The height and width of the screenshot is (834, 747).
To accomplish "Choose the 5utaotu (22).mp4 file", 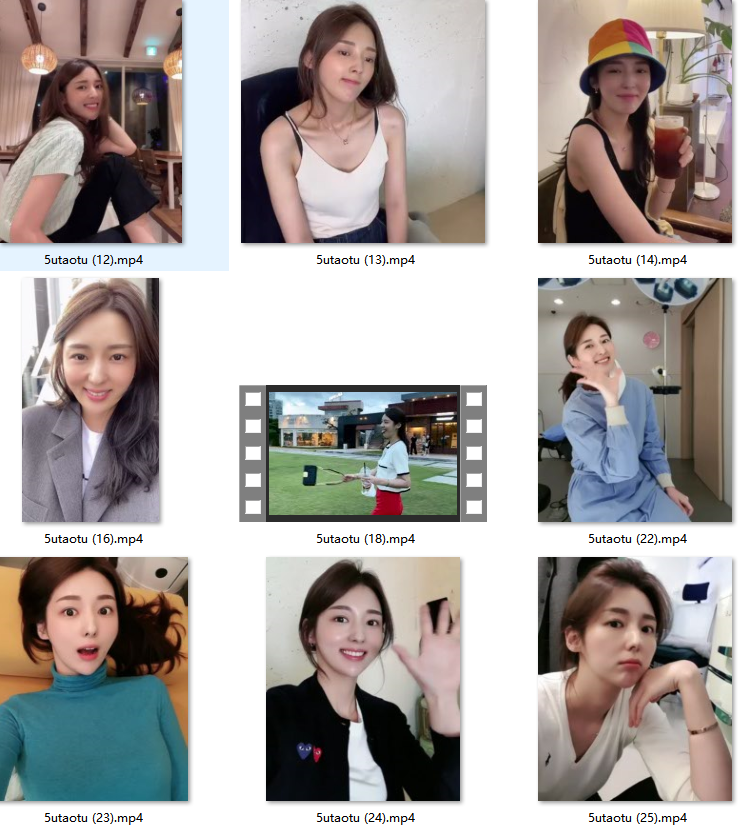I will [x=635, y=400].
